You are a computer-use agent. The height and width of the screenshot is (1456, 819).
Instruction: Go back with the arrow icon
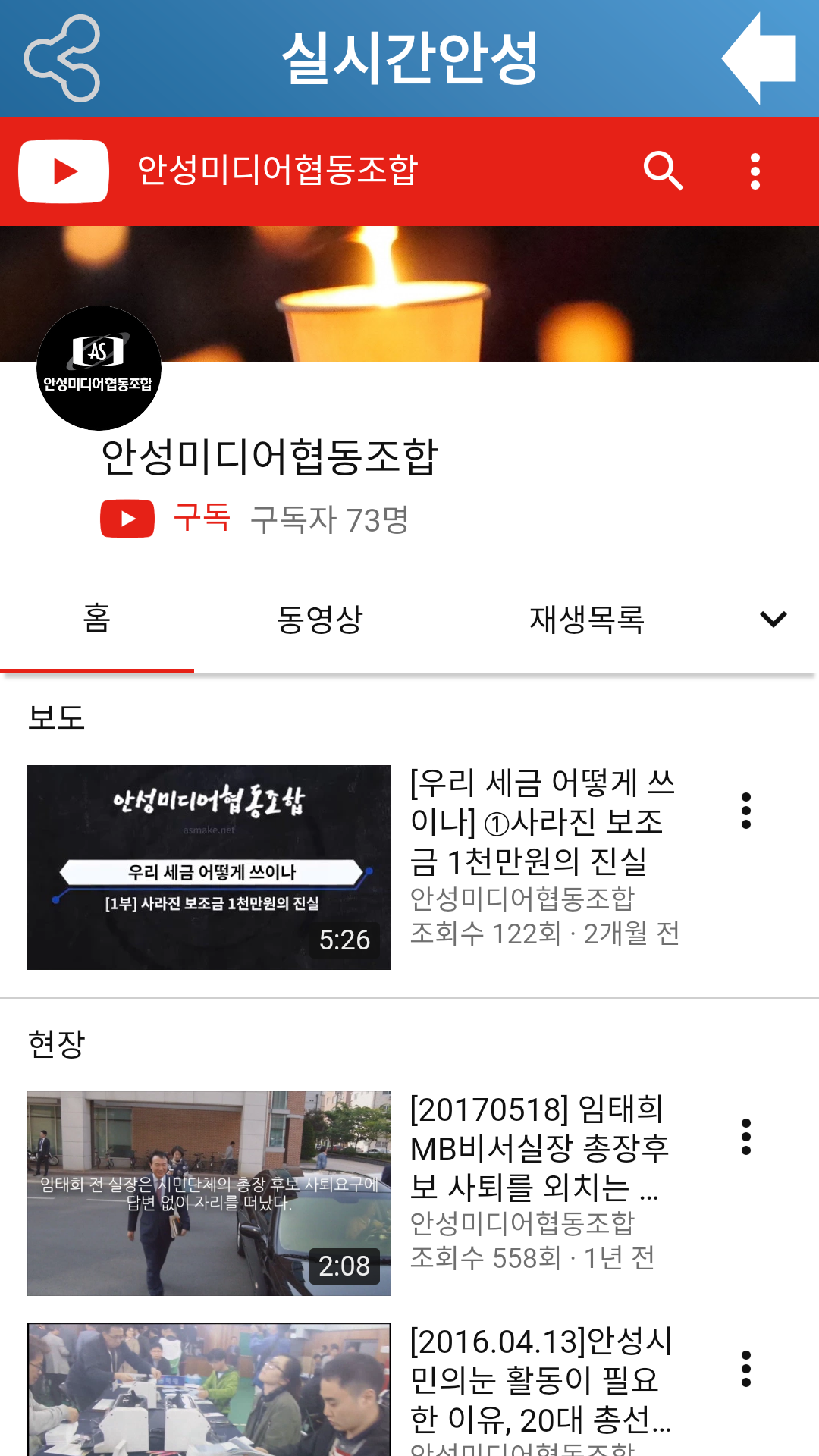pos(759,58)
